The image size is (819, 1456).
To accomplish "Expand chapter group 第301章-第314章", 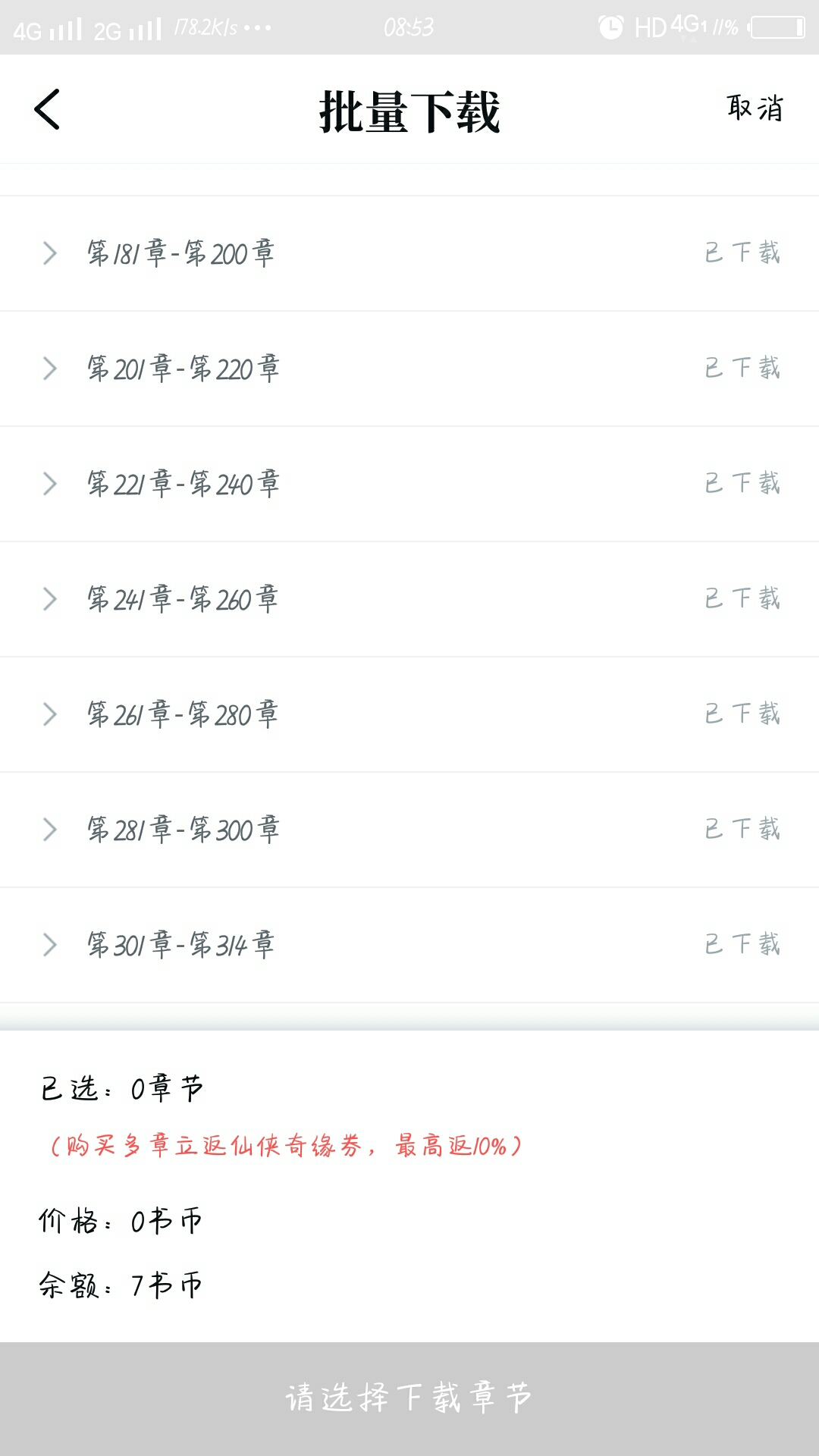I will coord(50,945).
